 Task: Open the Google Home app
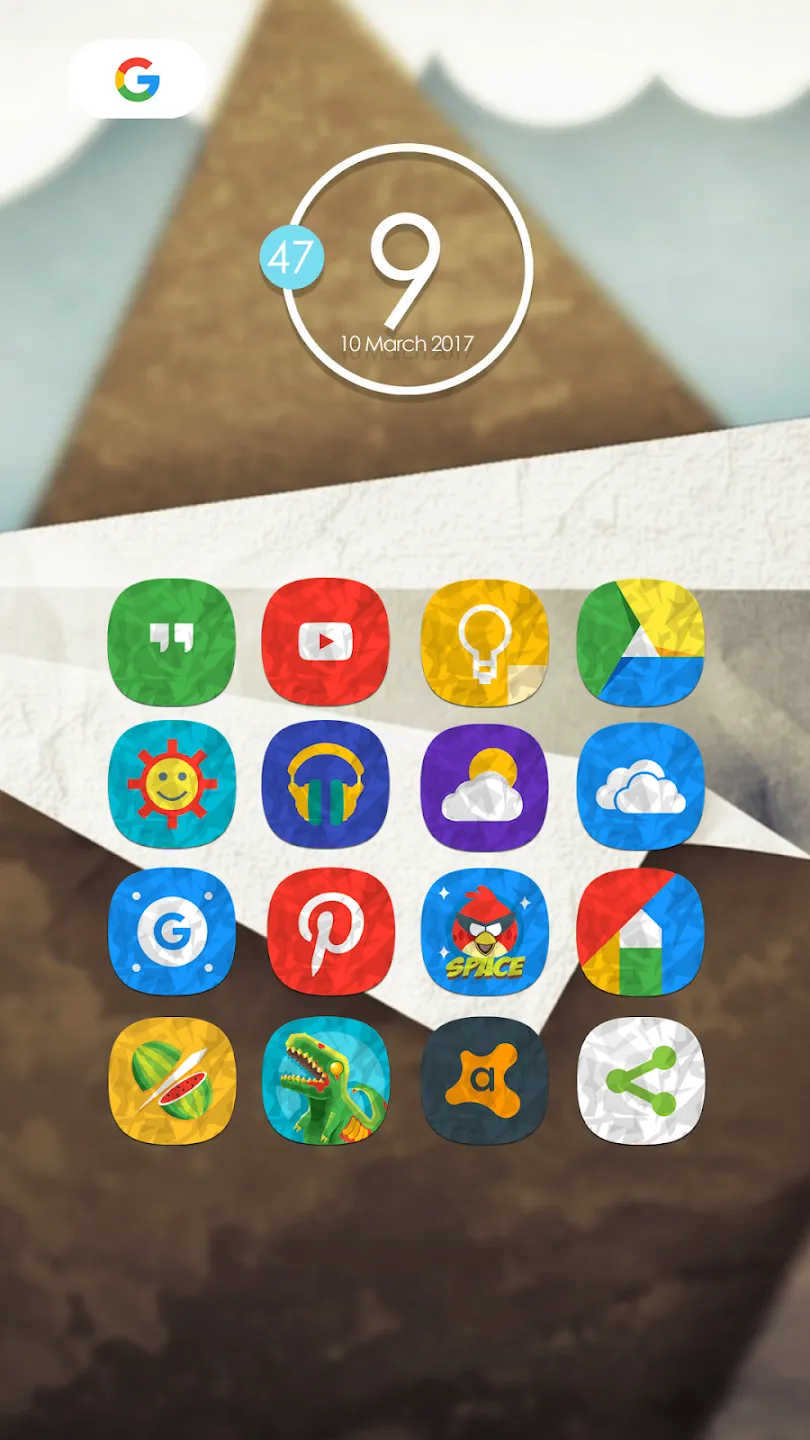coord(641,932)
